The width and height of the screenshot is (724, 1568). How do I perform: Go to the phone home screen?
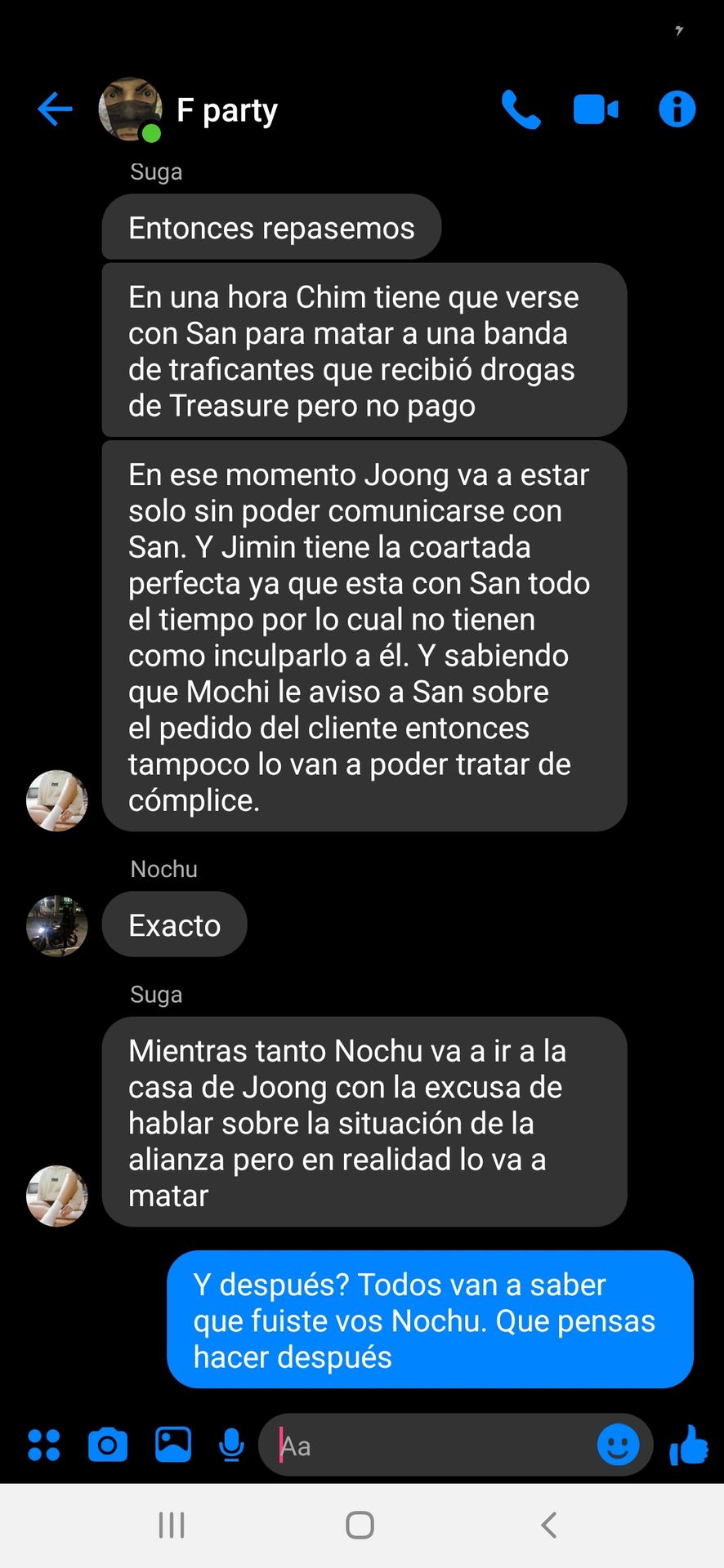pyautogui.click(x=360, y=1525)
